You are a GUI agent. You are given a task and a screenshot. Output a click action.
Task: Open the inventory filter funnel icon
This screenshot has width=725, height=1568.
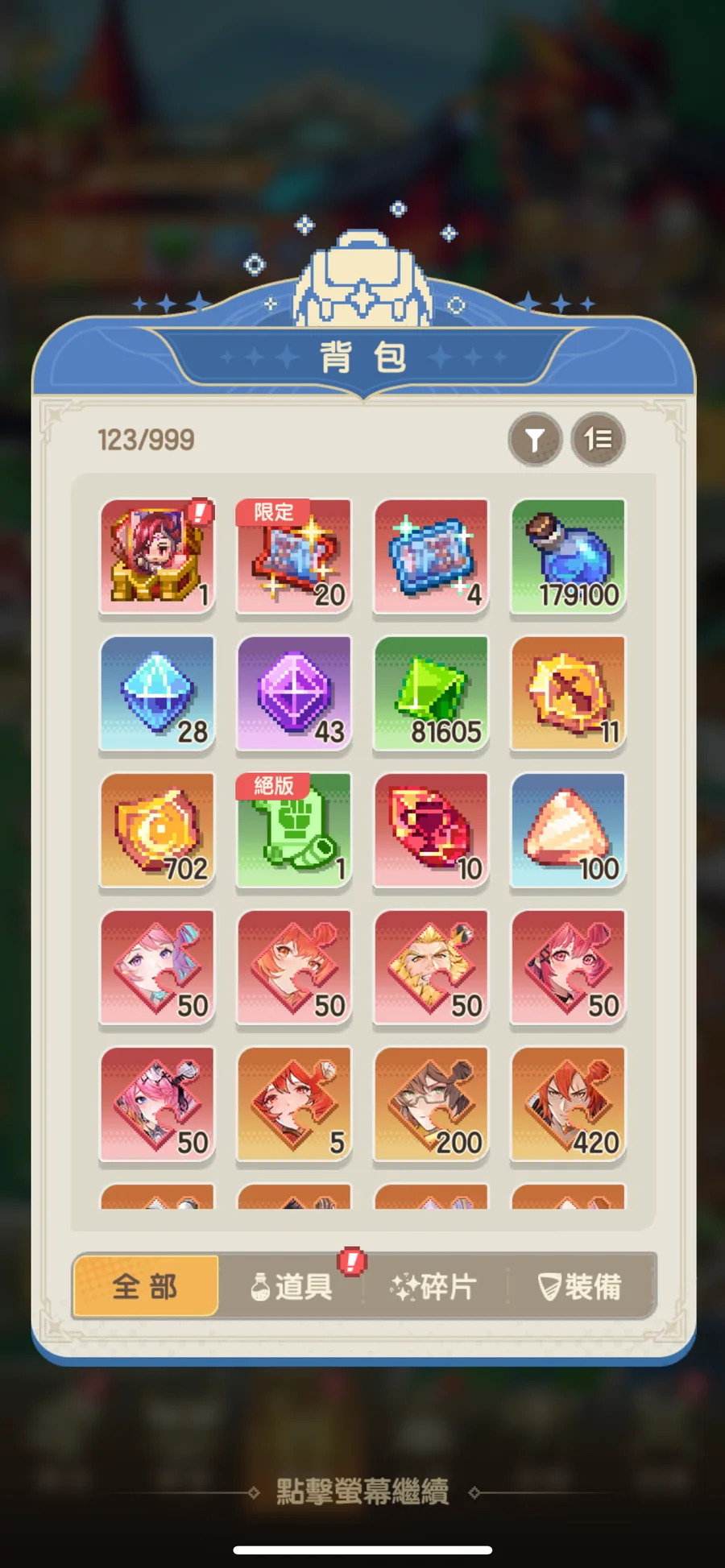tap(534, 440)
